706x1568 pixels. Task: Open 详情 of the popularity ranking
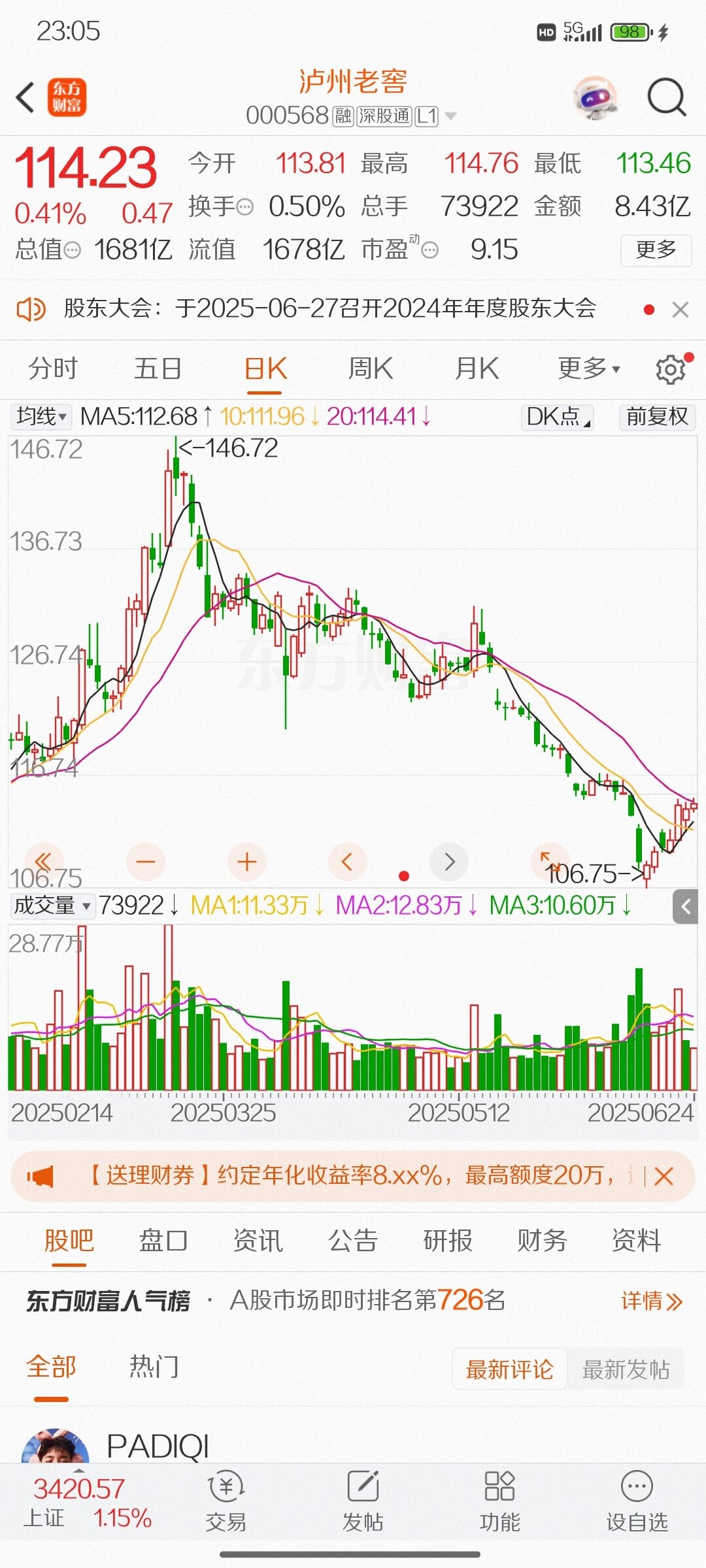click(x=651, y=1301)
